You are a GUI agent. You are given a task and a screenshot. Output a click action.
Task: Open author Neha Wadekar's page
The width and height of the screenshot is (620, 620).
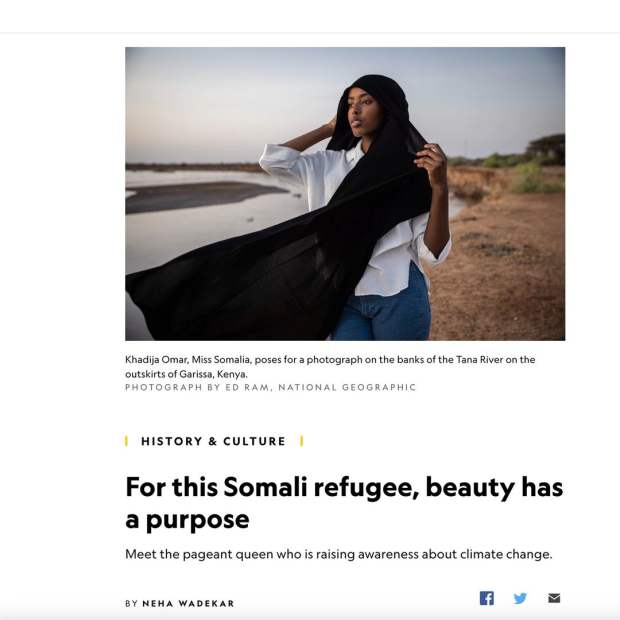188,603
